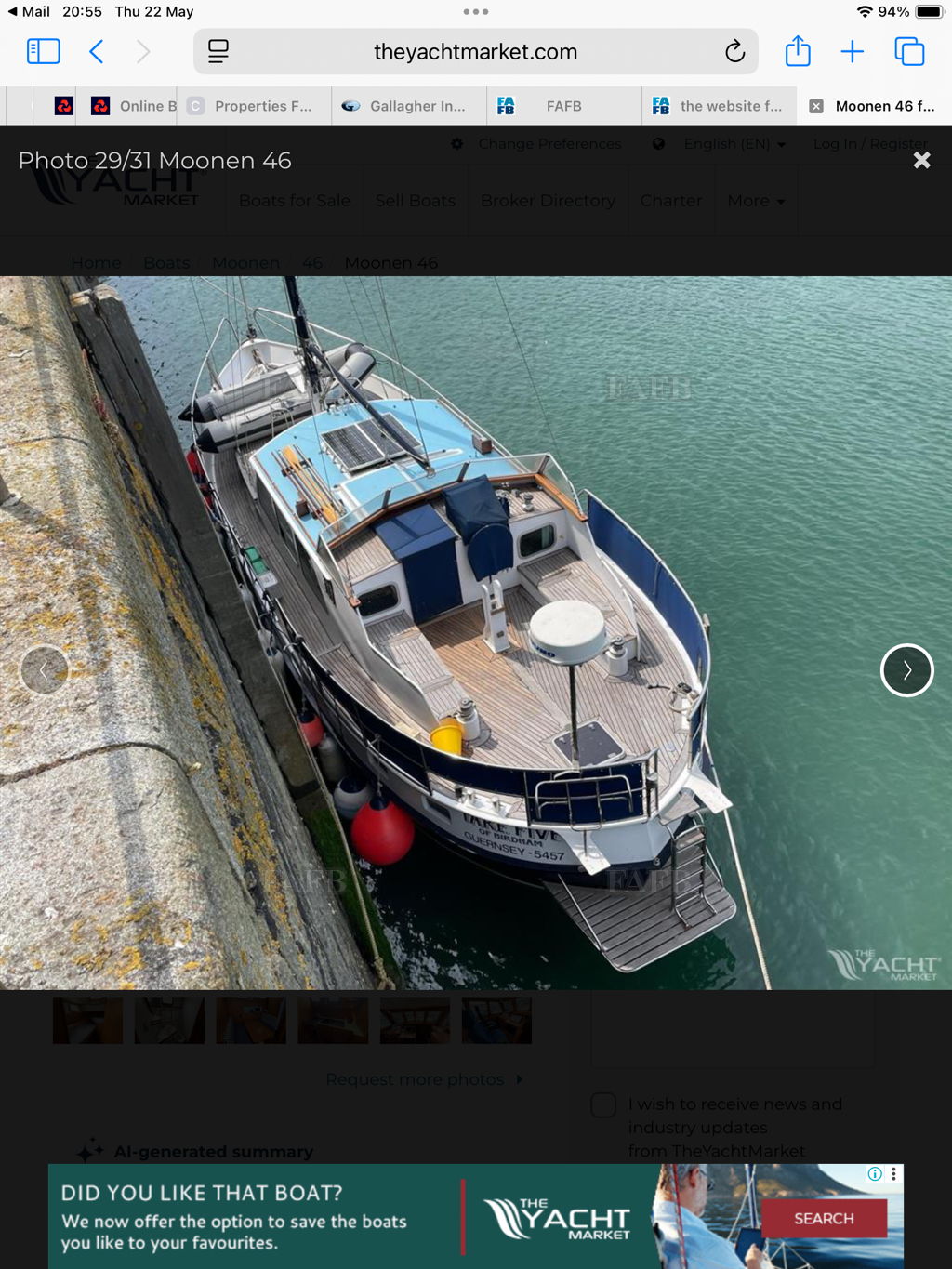
Task: Go to the previous photo
Action: click(x=45, y=670)
